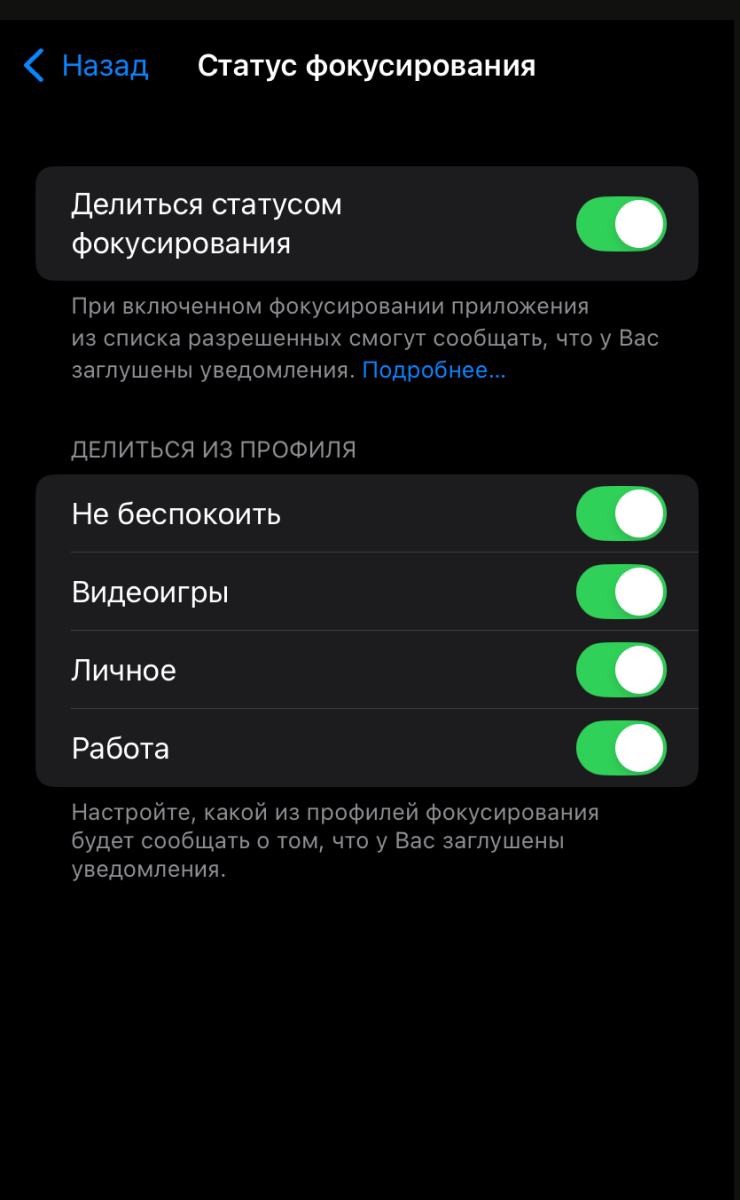The width and height of the screenshot is (740, 1200).
Task: Switch off the Личное profile sharing
Action: (x=620, y=670)
